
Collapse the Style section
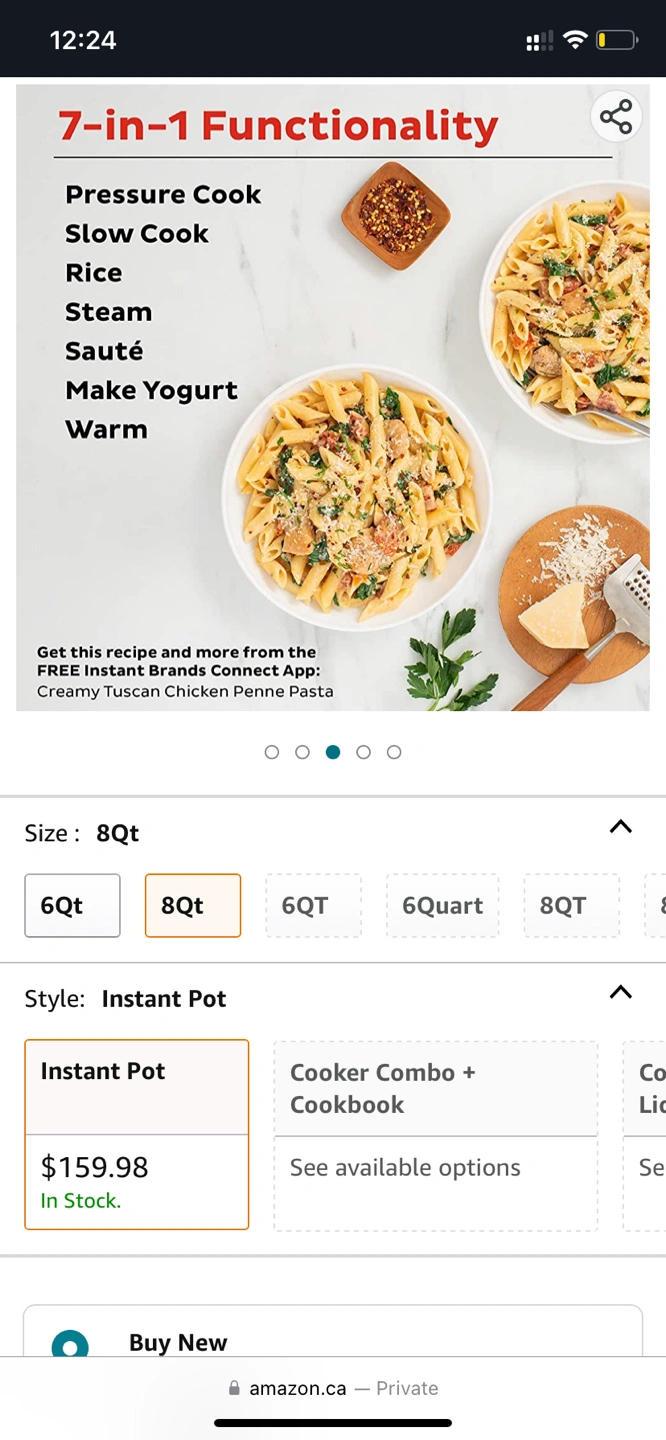[621, 993]
